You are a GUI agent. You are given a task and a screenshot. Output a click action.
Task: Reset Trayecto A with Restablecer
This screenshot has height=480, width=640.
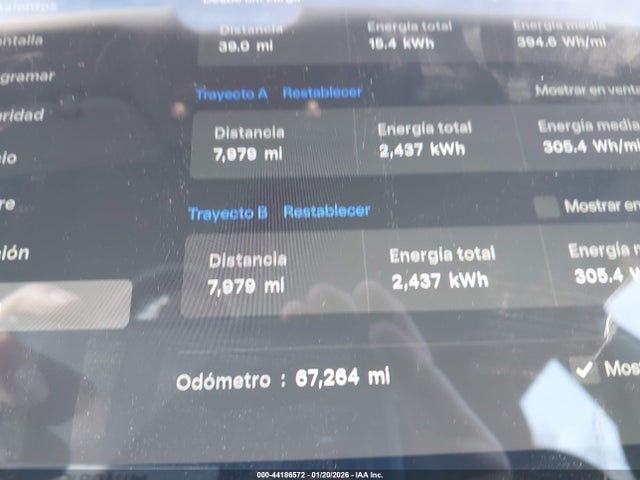click(322, 93)
